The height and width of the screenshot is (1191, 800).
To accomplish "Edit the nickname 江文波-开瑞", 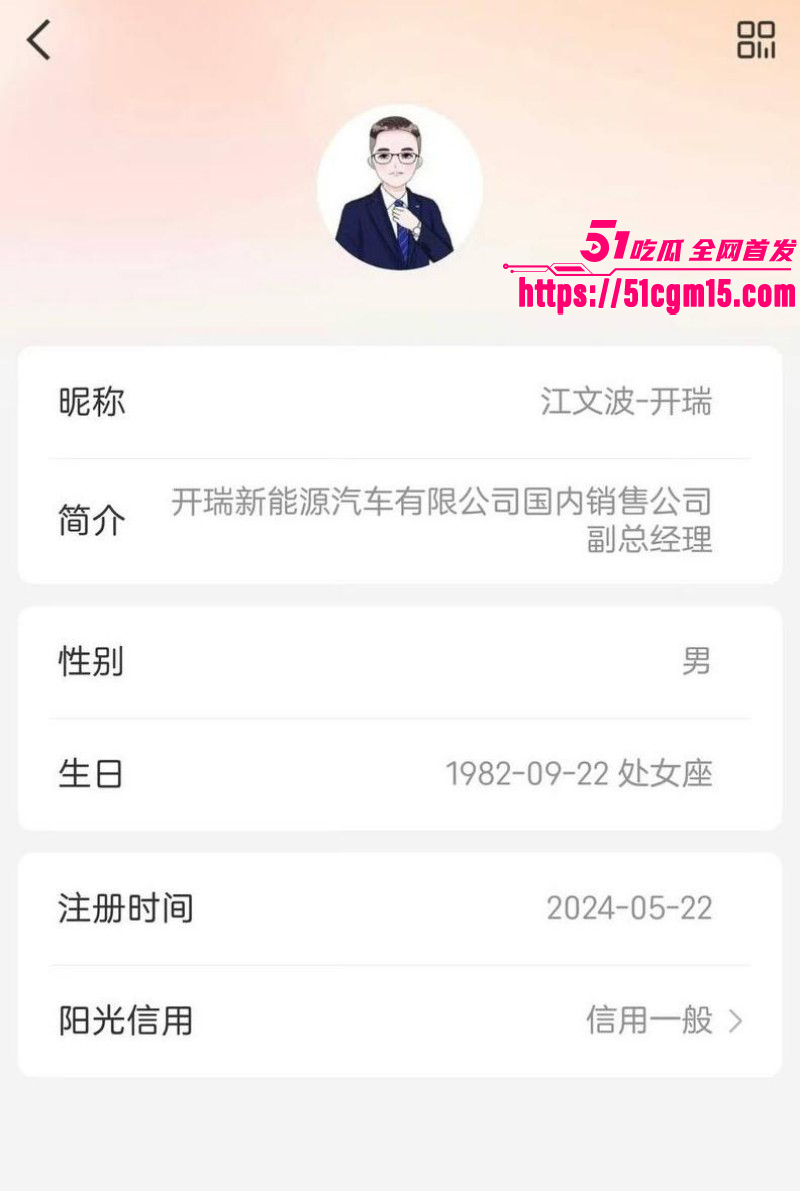I will pyautogui.click(x=626, y=403).
